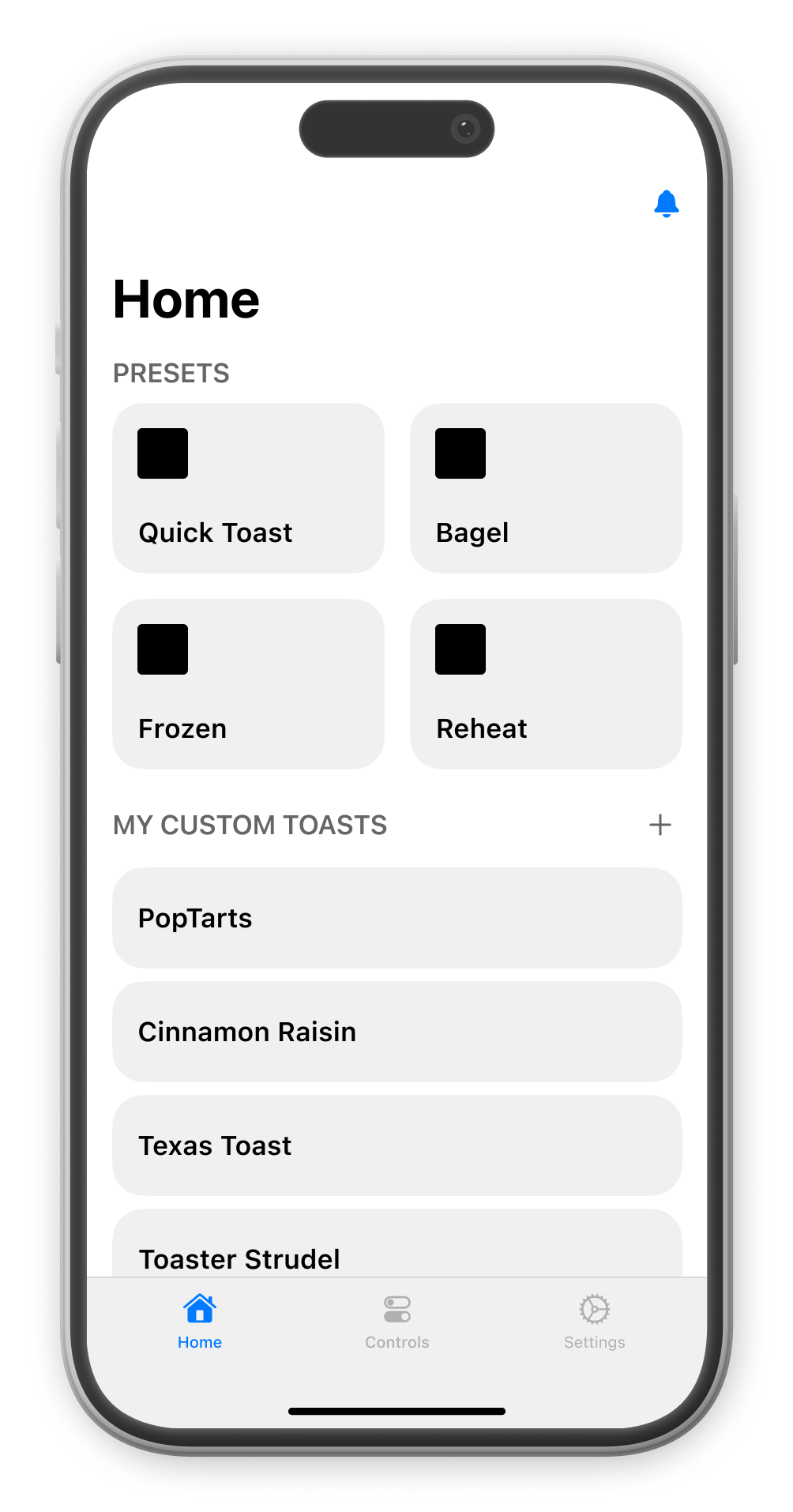Tap the Reheat preset icon
The width and height of the screenshot is (793, 1512).
(x=460, y=649)
